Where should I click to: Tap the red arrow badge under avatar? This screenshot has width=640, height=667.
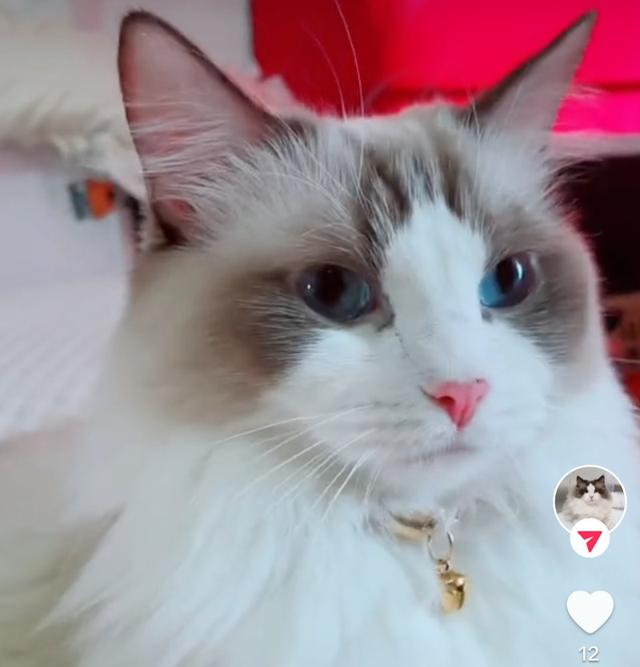[590, 539]
